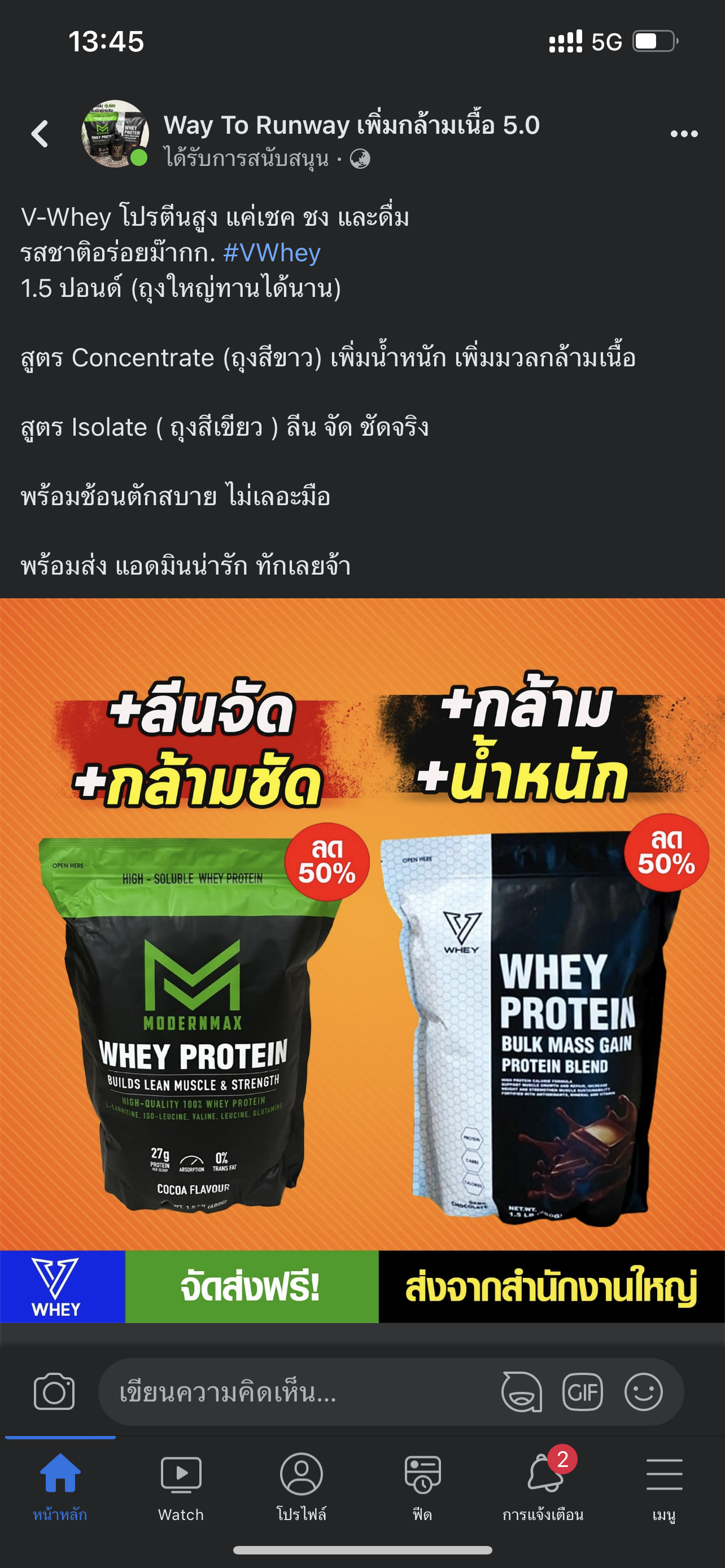Open Way To Runway page profile picture
Screen dimensions: 725x1568
pyautogui.click(x=115, y=134)
